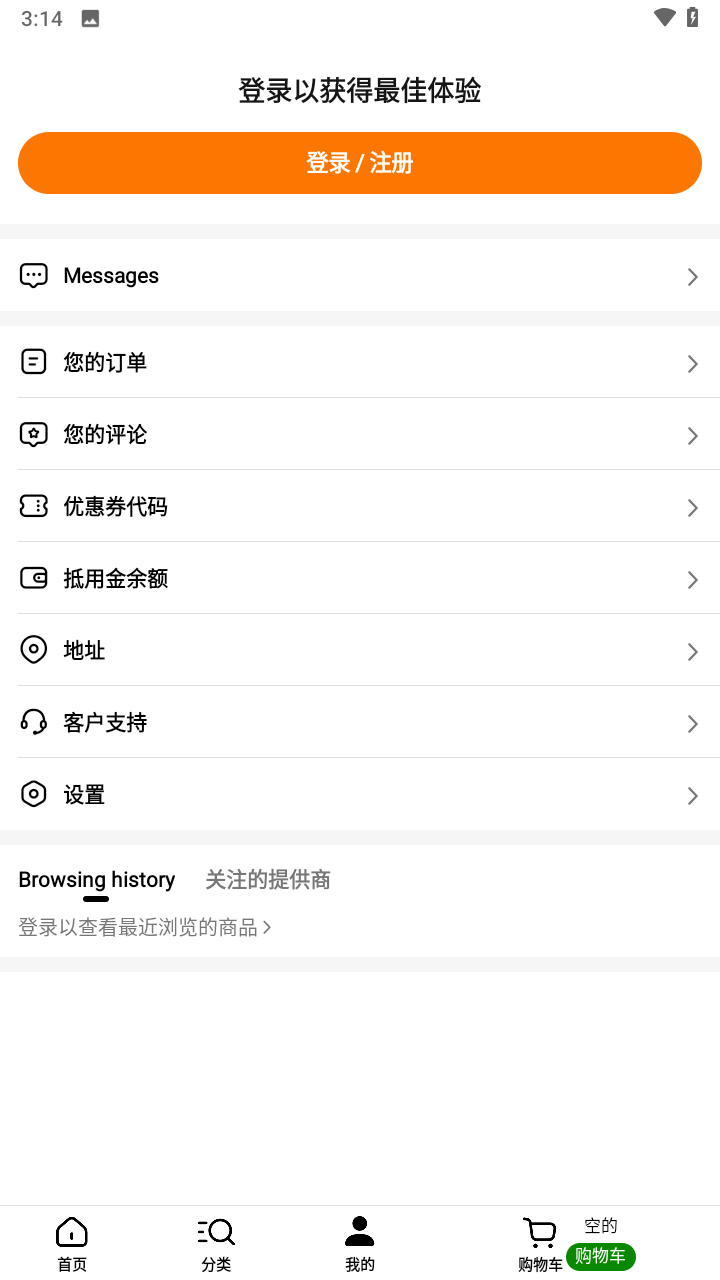Tap 登录以查看最近浏览的商品 link
The height and width of the screenshot is (1280, 720).
145,928
